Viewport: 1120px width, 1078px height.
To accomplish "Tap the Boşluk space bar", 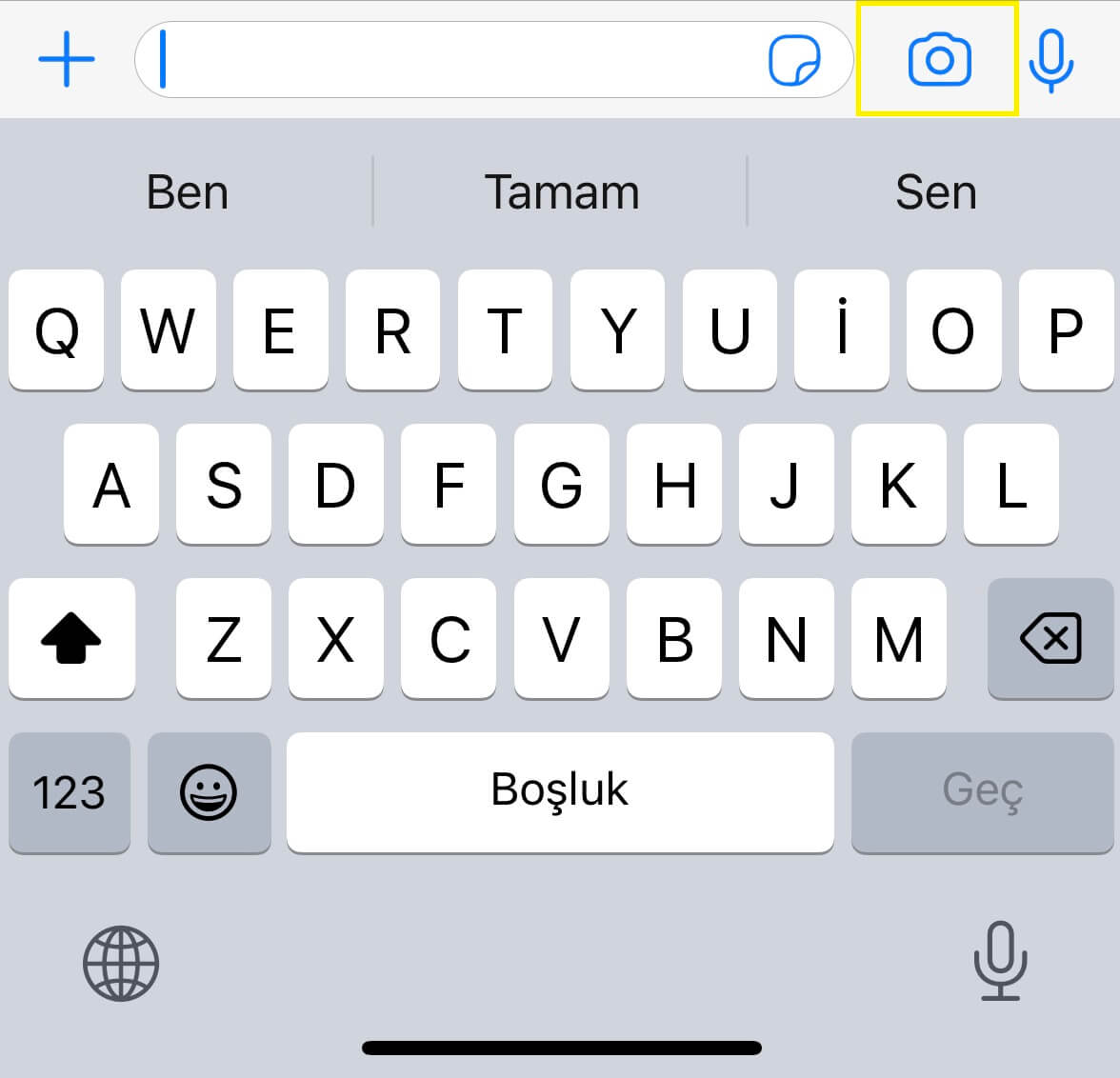I will [x=560, y=792].
